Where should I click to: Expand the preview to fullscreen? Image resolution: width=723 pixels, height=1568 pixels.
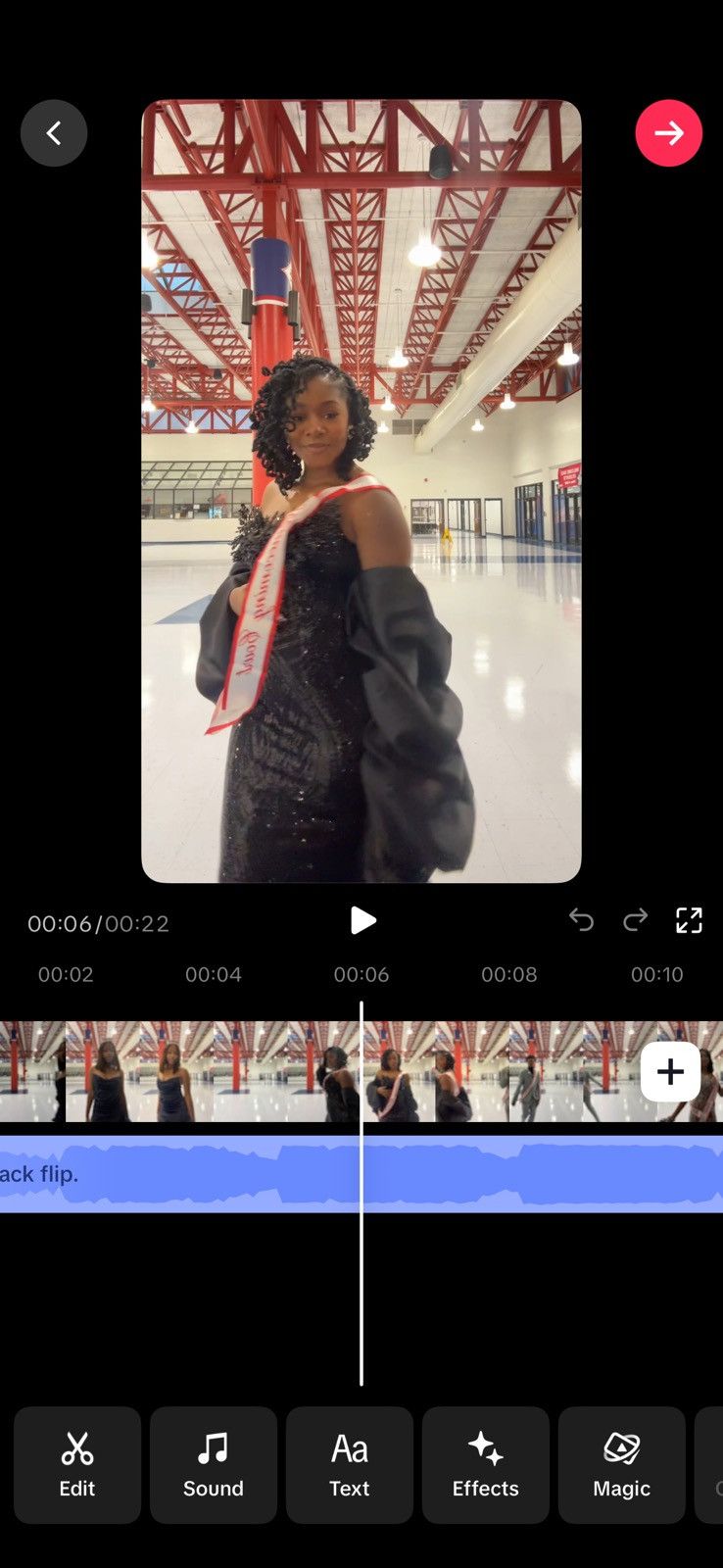[x=690, y=920]
